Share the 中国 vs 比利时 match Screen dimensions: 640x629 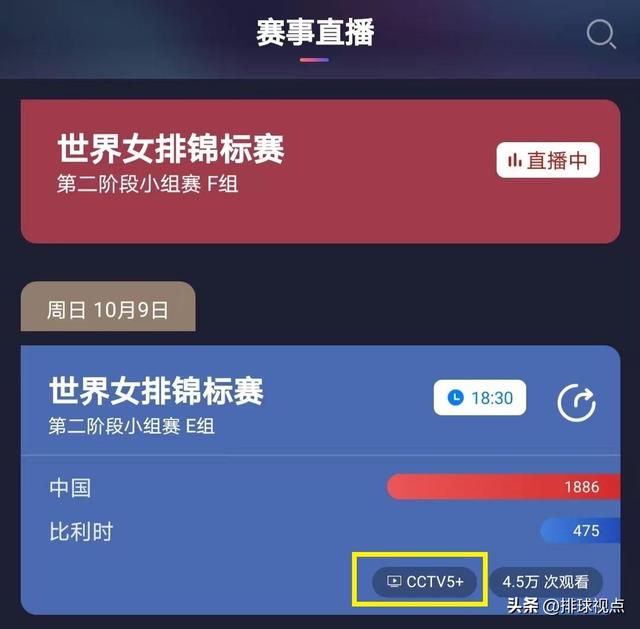pyautogui.click(x=576, y=403)
